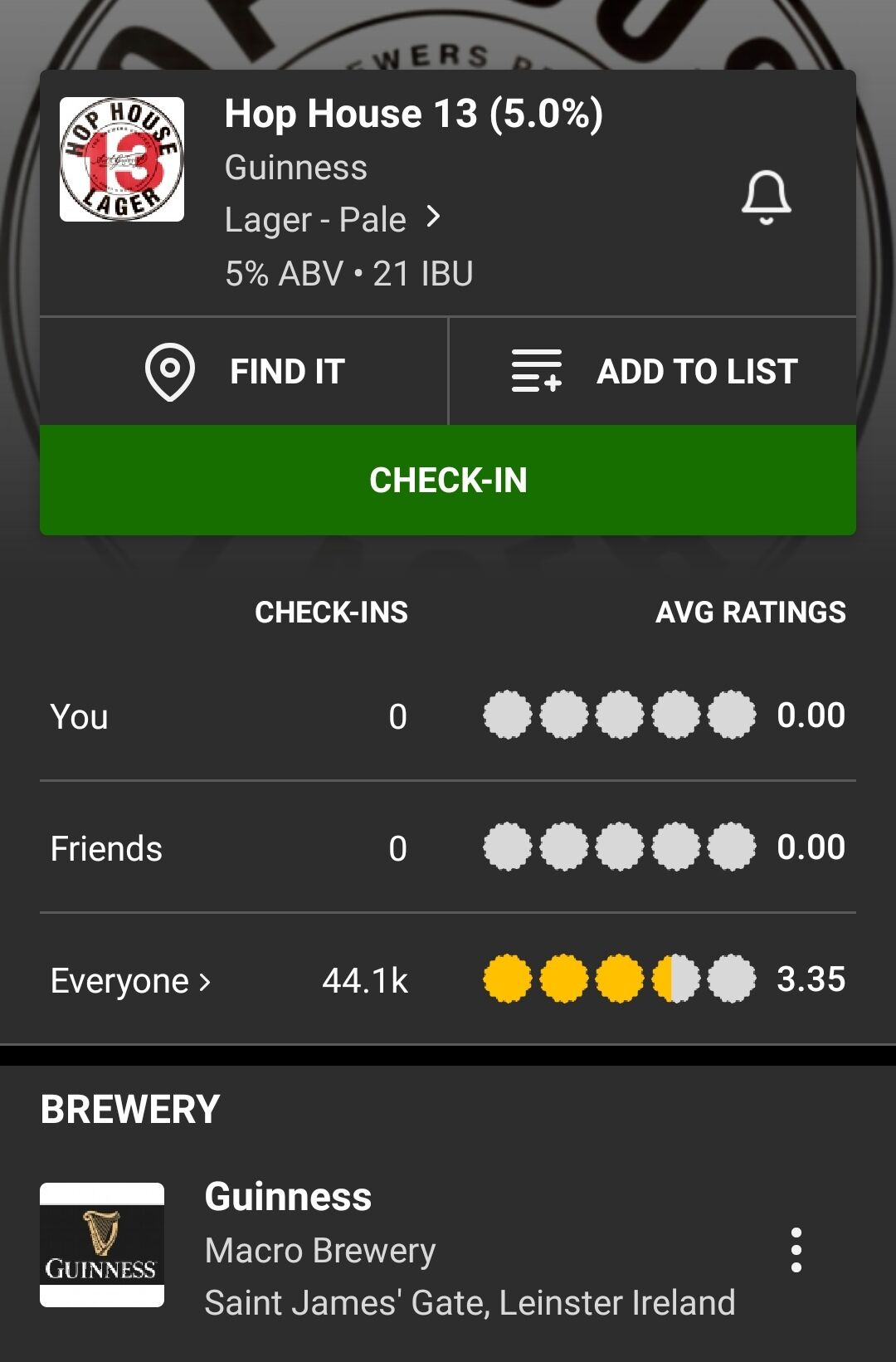Tap FIND IT to locate this beer
The image size is (896, 1362).
tap(244, 372)
